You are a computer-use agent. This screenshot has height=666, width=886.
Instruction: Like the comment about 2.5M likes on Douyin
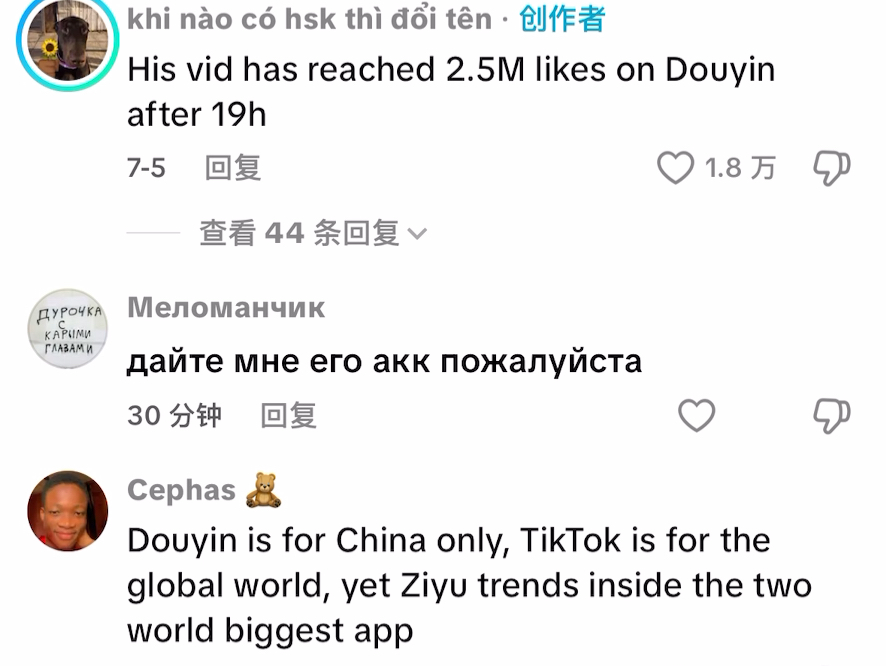click(x=676, y=168)
